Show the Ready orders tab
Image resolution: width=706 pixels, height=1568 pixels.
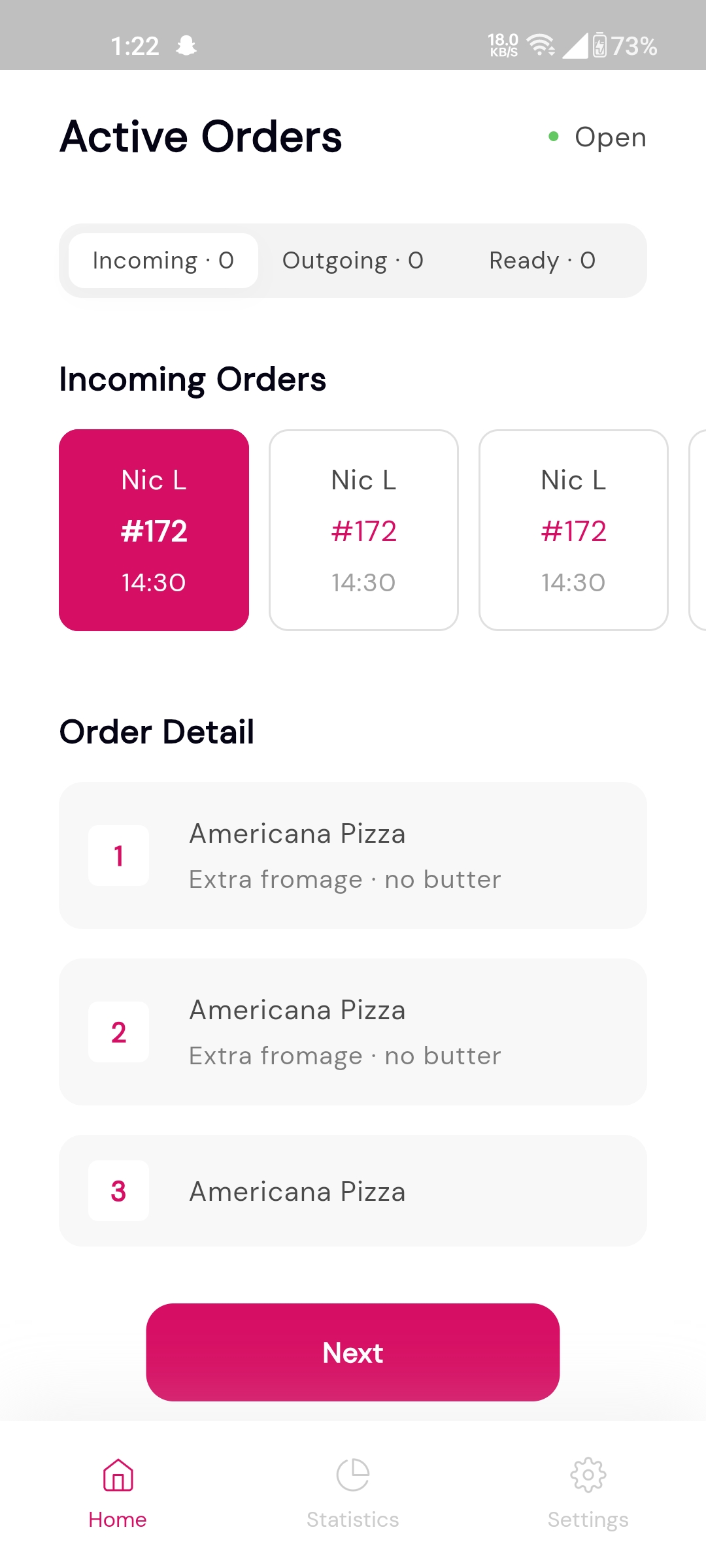pos(542,261)
